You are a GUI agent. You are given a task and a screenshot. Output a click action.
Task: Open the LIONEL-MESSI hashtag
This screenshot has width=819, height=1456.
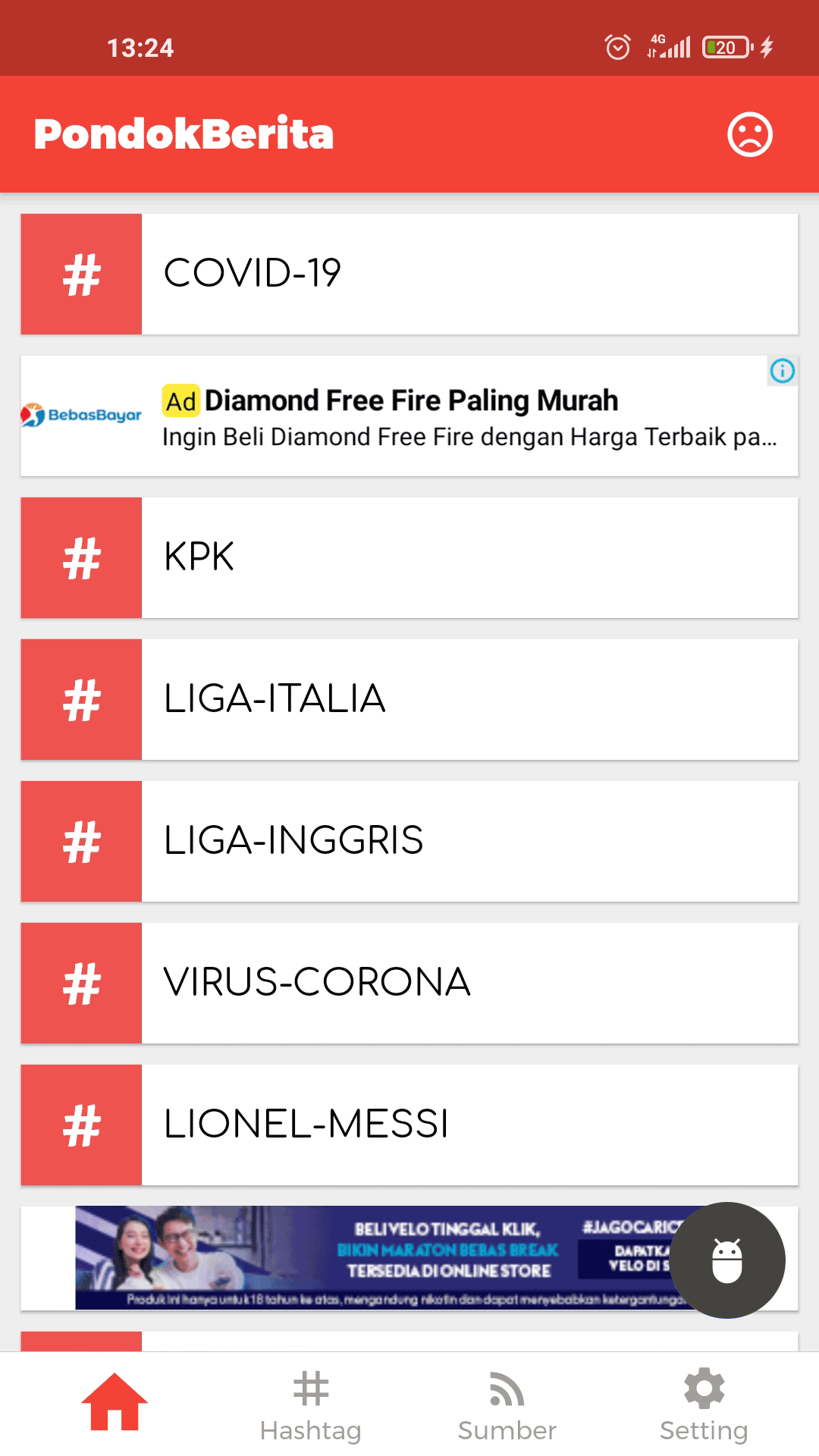click(409, 1125)
